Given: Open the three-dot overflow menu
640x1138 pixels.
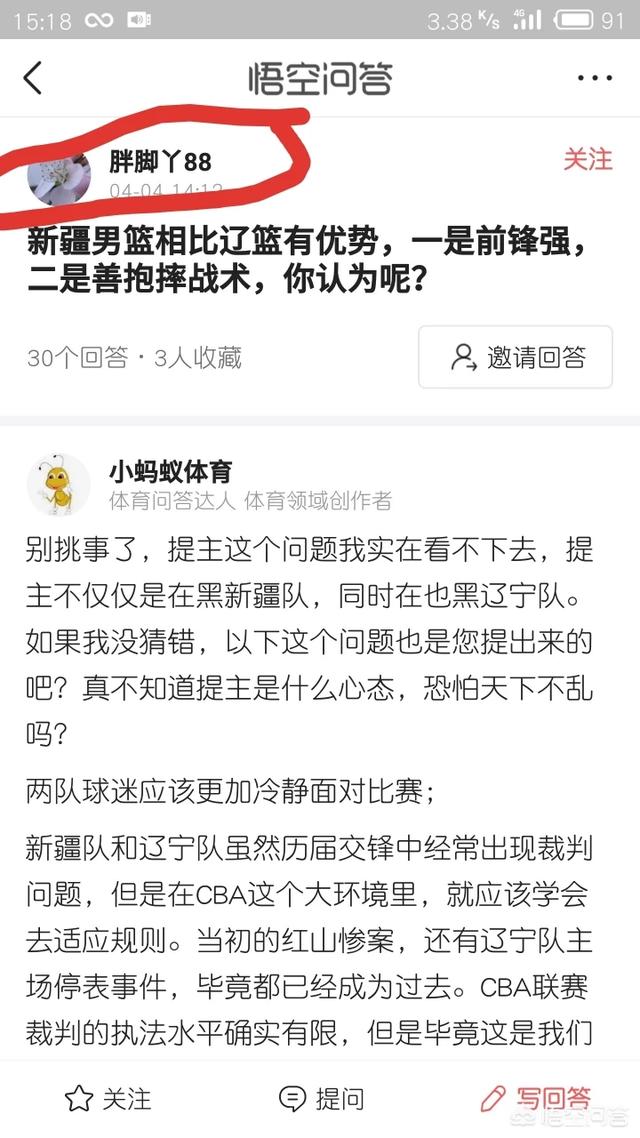Looking at the screenshot, I should (594, 78).
